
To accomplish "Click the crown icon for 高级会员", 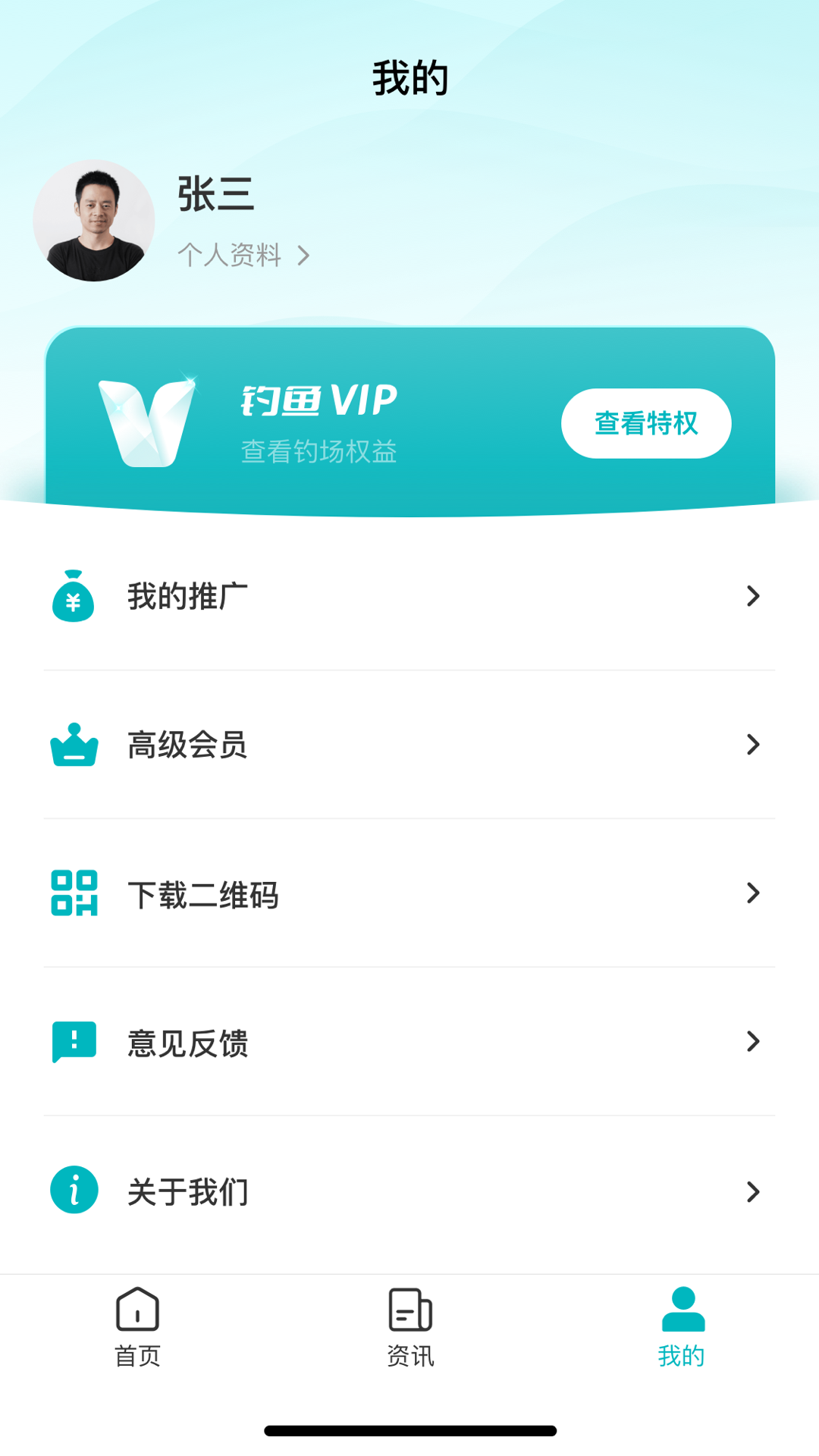I will tap(73, 746).
